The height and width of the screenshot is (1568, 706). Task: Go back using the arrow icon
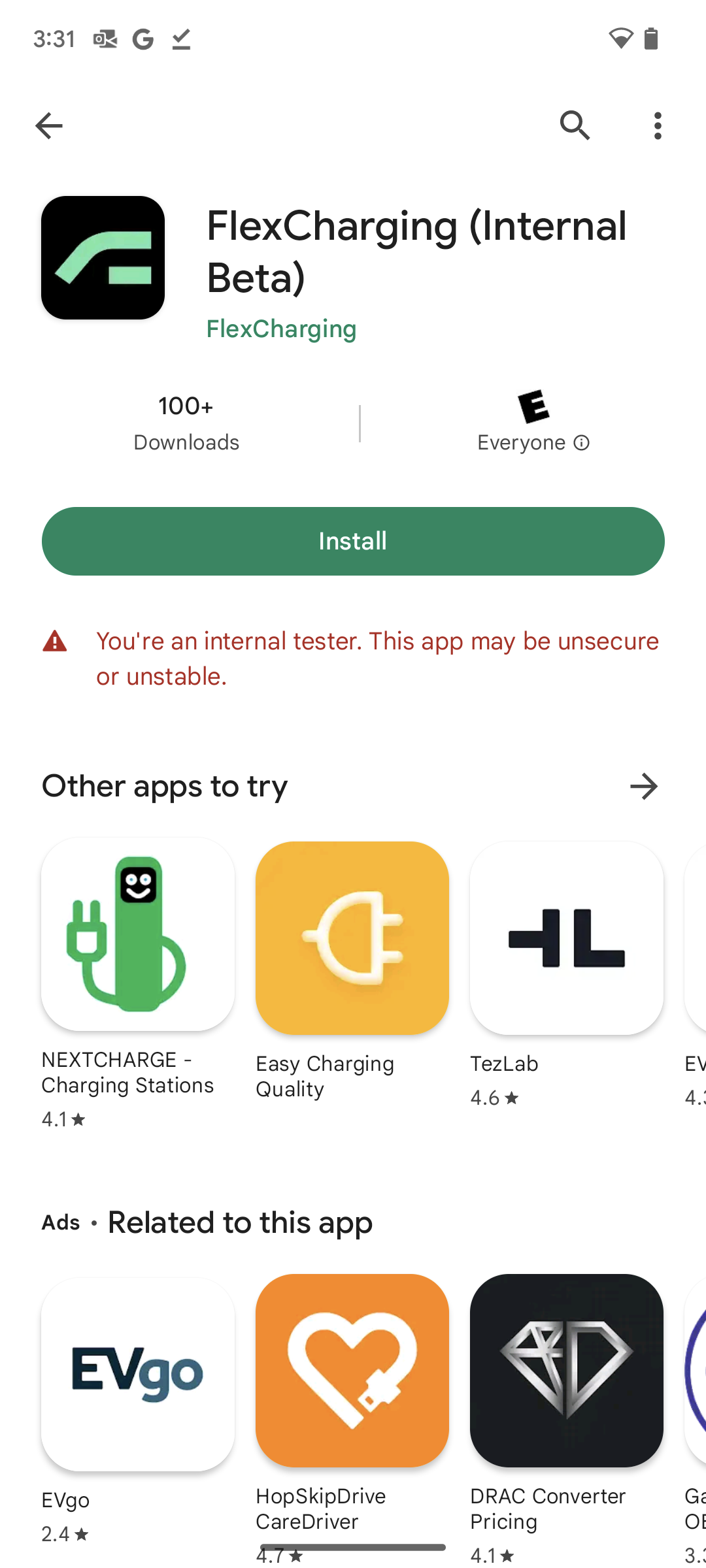(49, 125)
